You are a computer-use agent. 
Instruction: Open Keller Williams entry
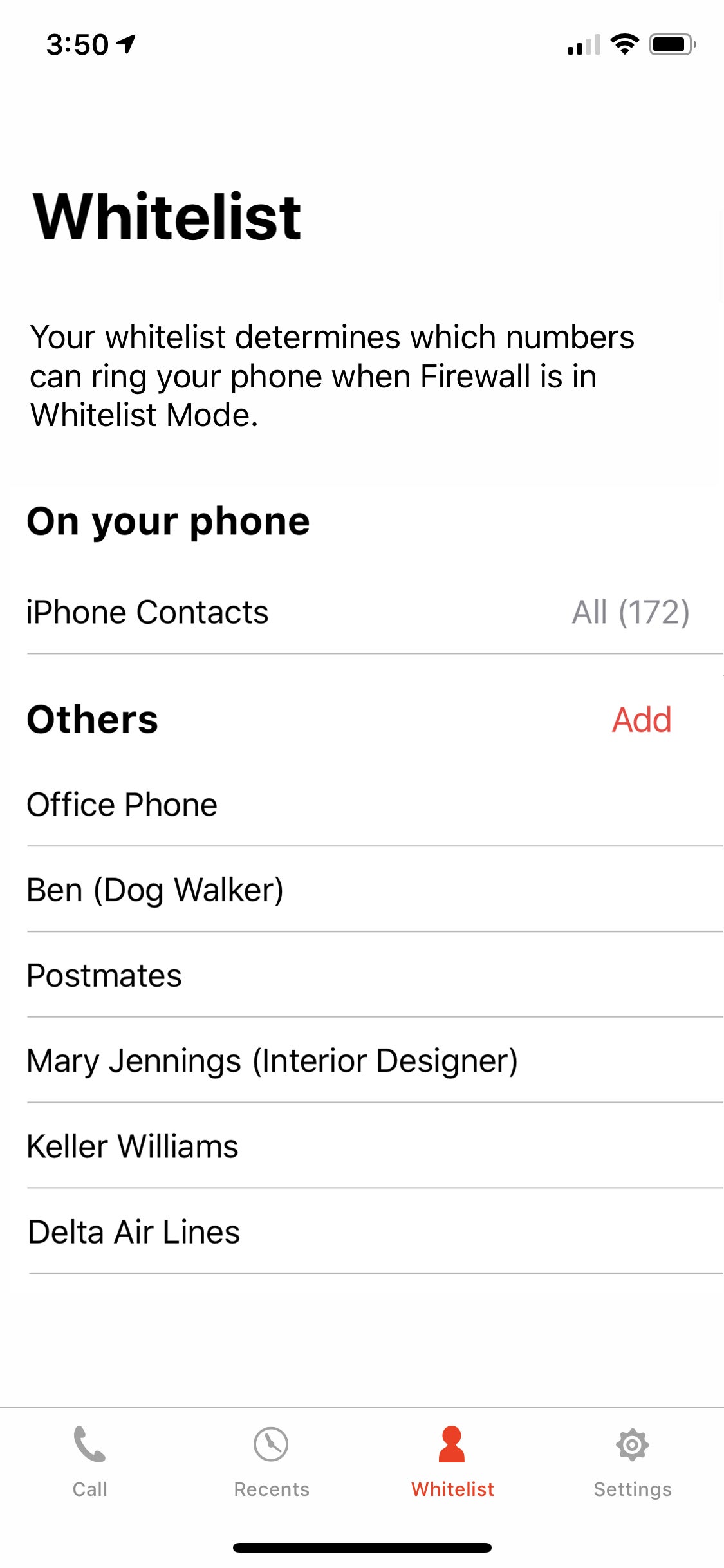(362, 1146)
